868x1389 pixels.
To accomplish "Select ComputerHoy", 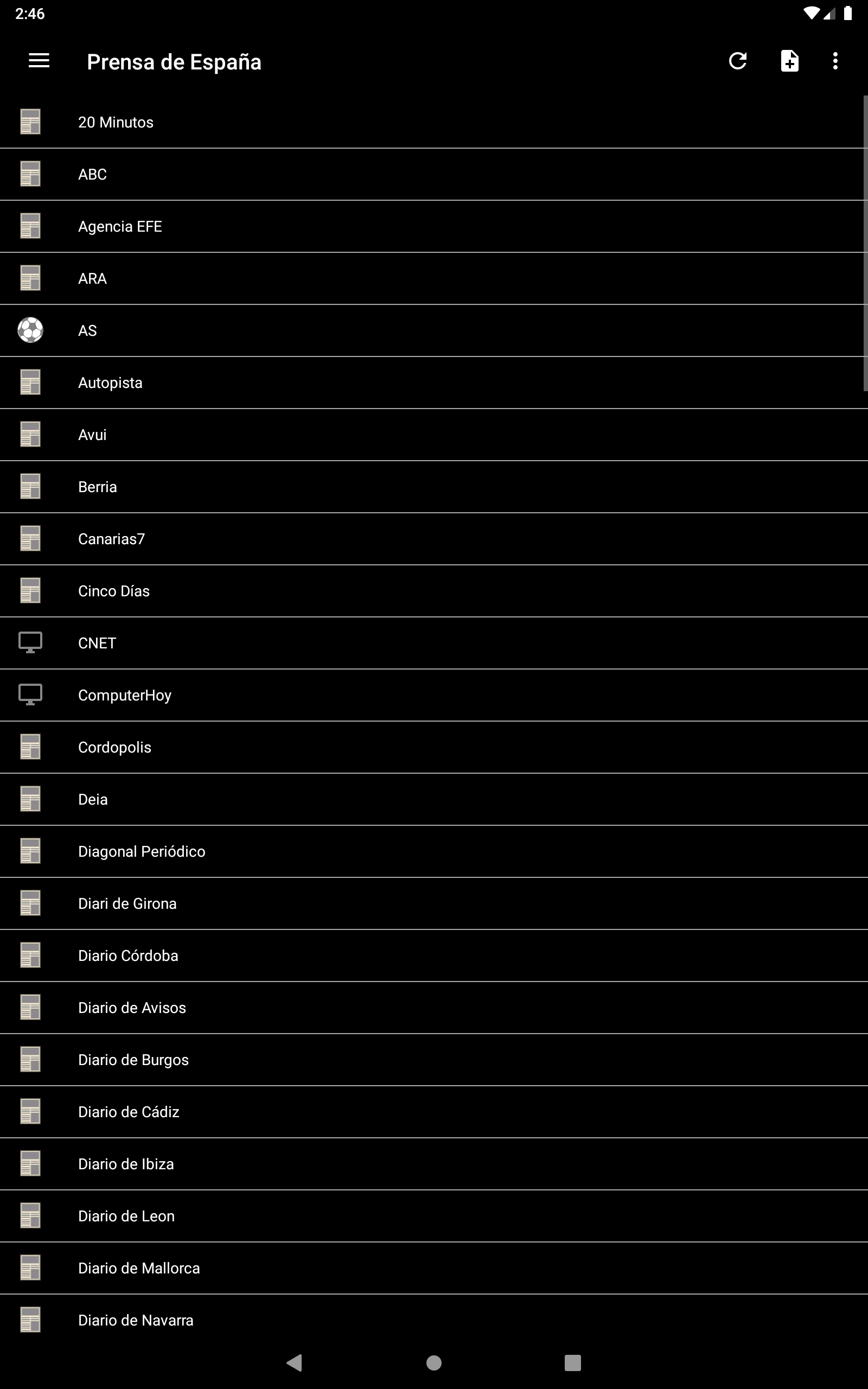I will pos(434,695).
